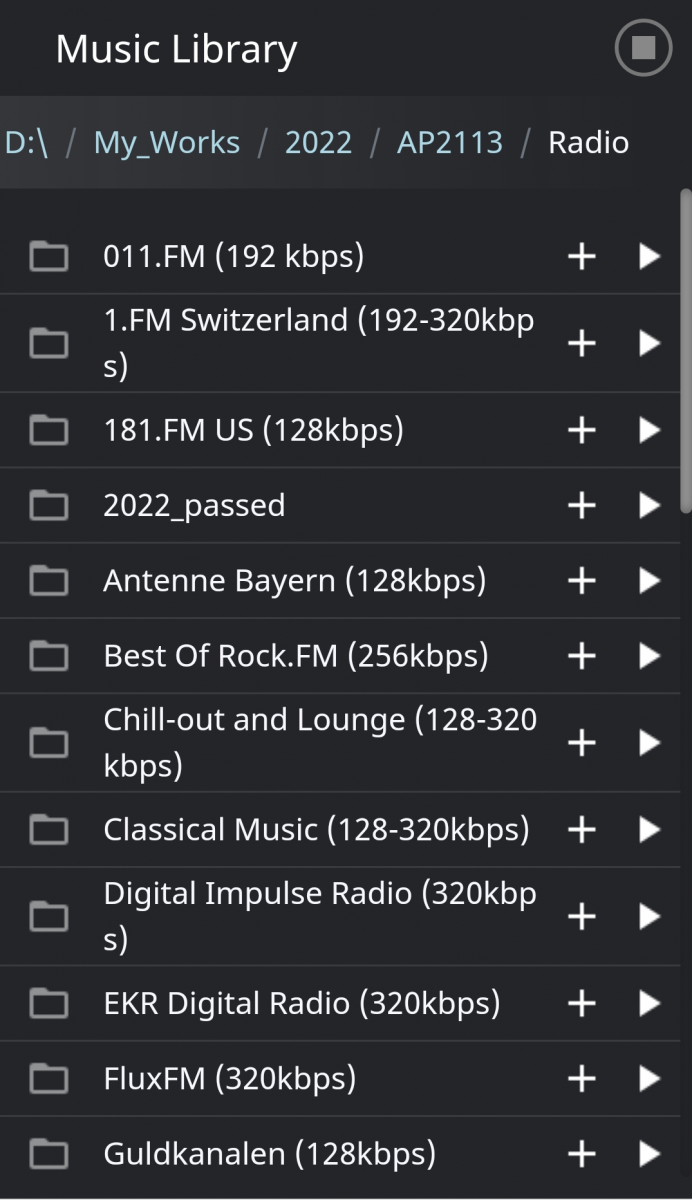Play the 181.FM US (128kbps) folder

pyautogui.click(x=649, y=430)
